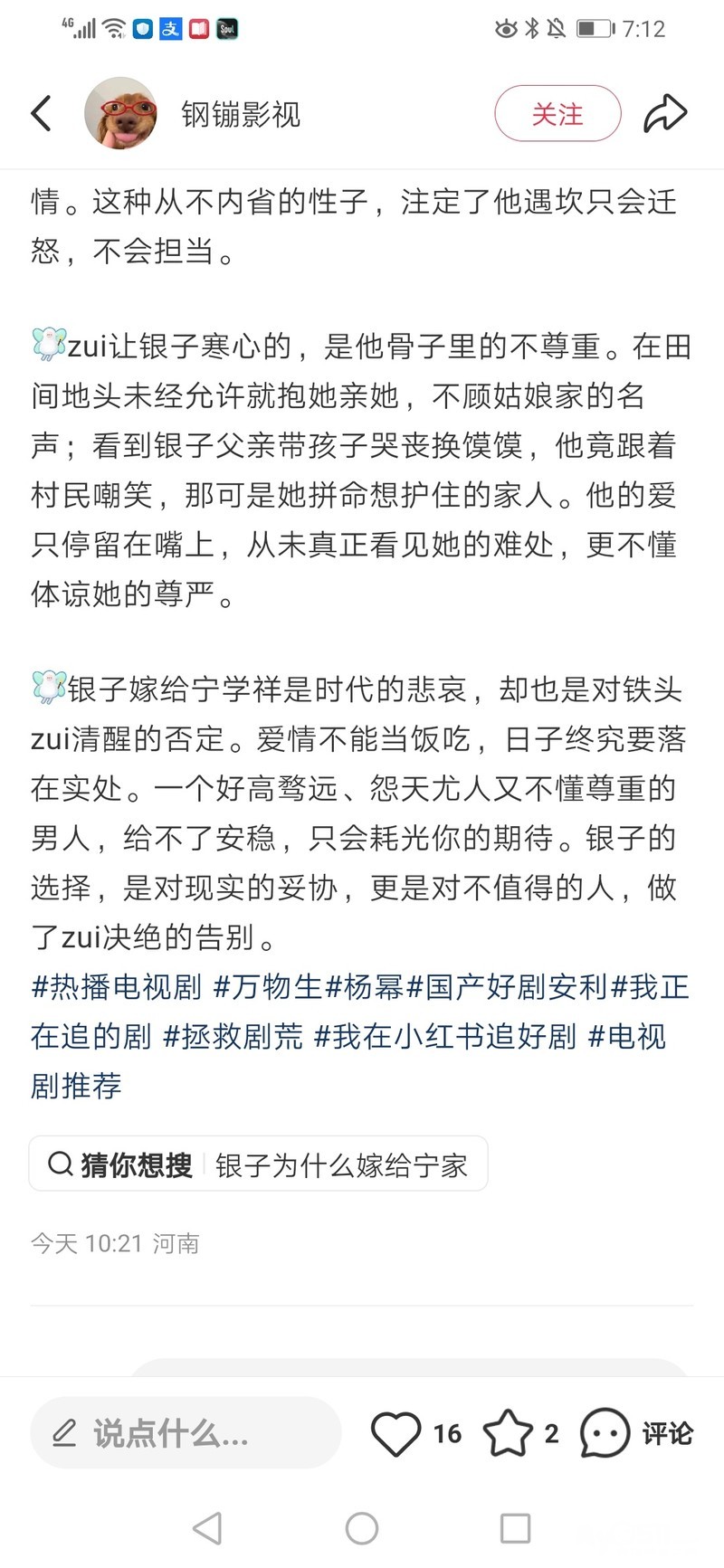Open hashtag #国产好剧安利
This screenshot has width=724, height=1568.
tap(507, 986)
